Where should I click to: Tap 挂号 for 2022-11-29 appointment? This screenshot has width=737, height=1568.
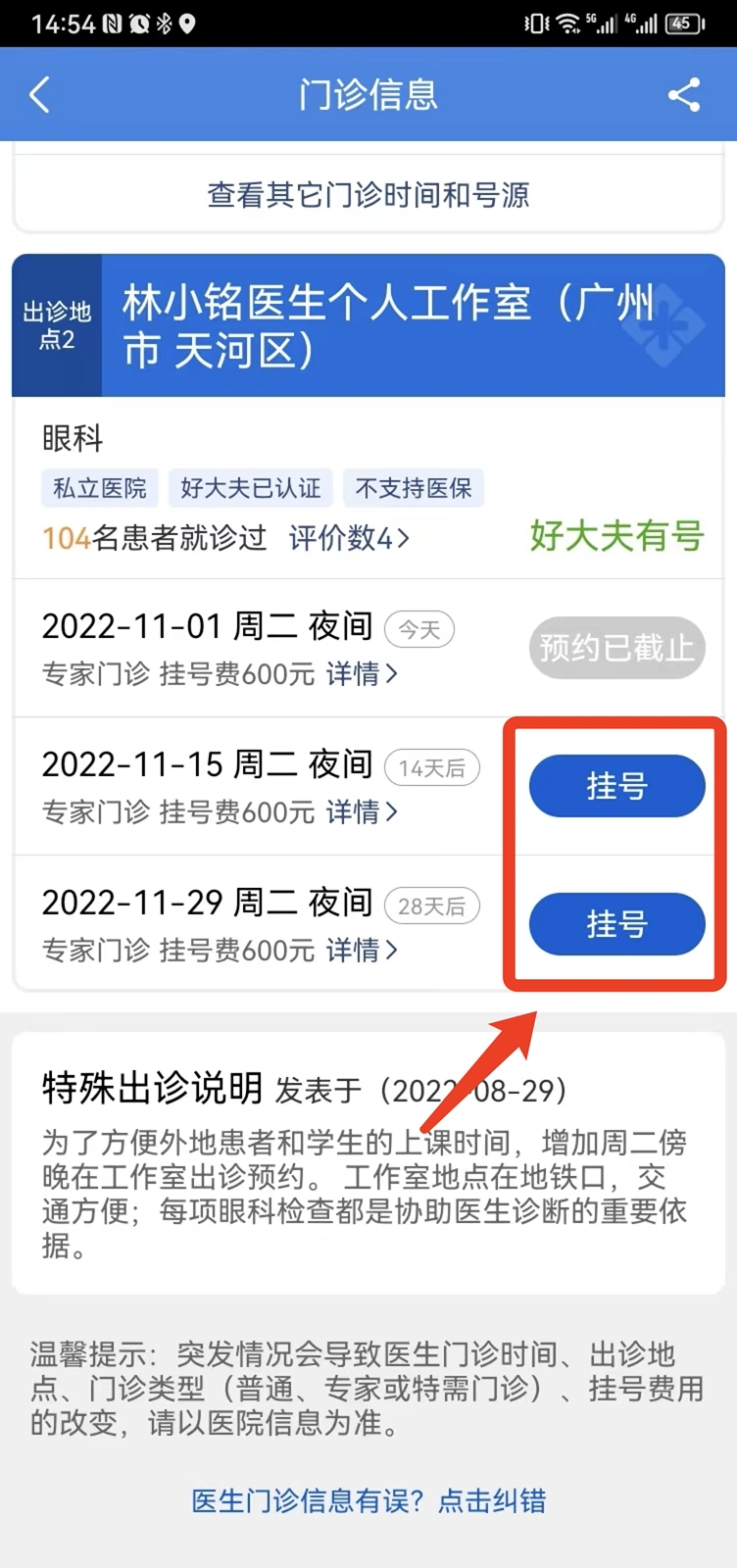point(616,924)
